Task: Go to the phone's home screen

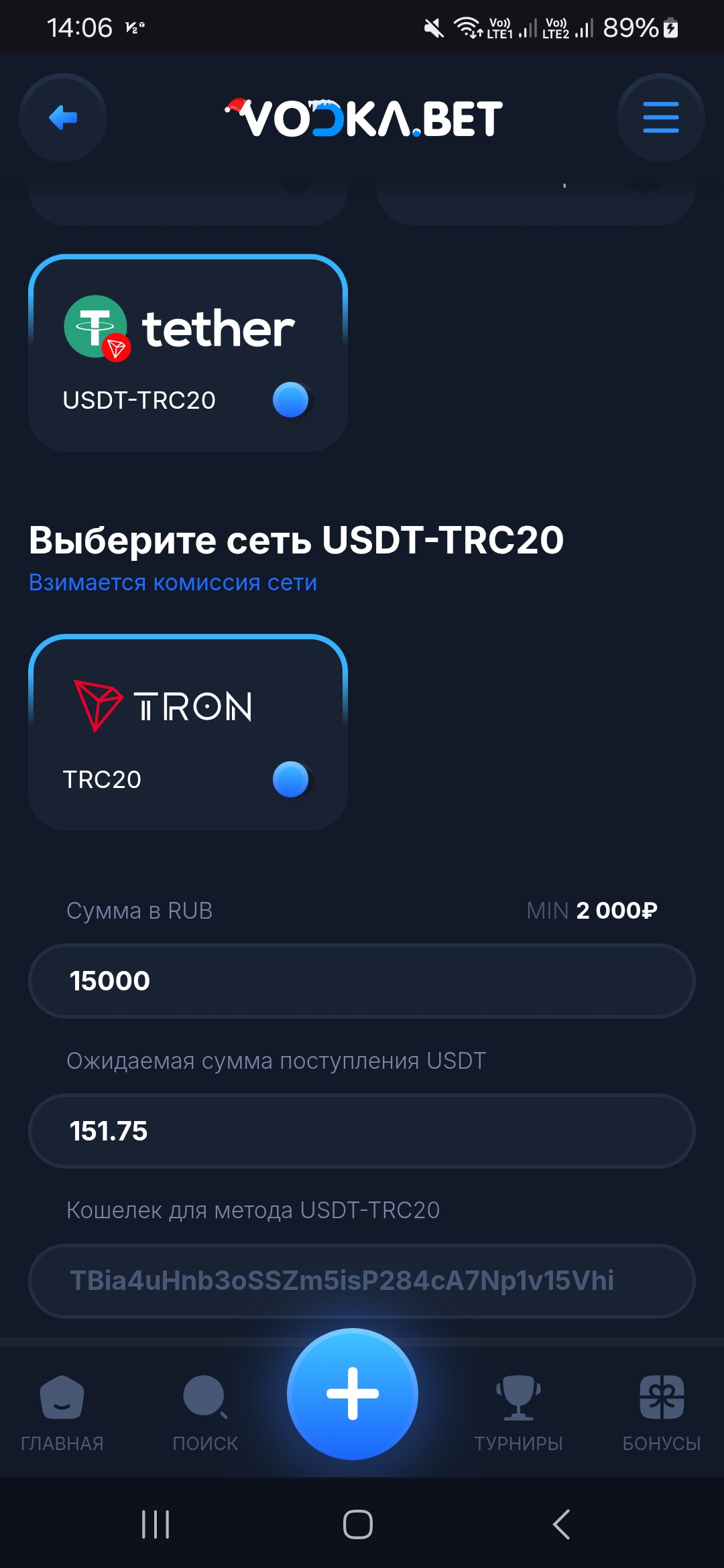Action: pyautogui.click(x=358, y=1524)
